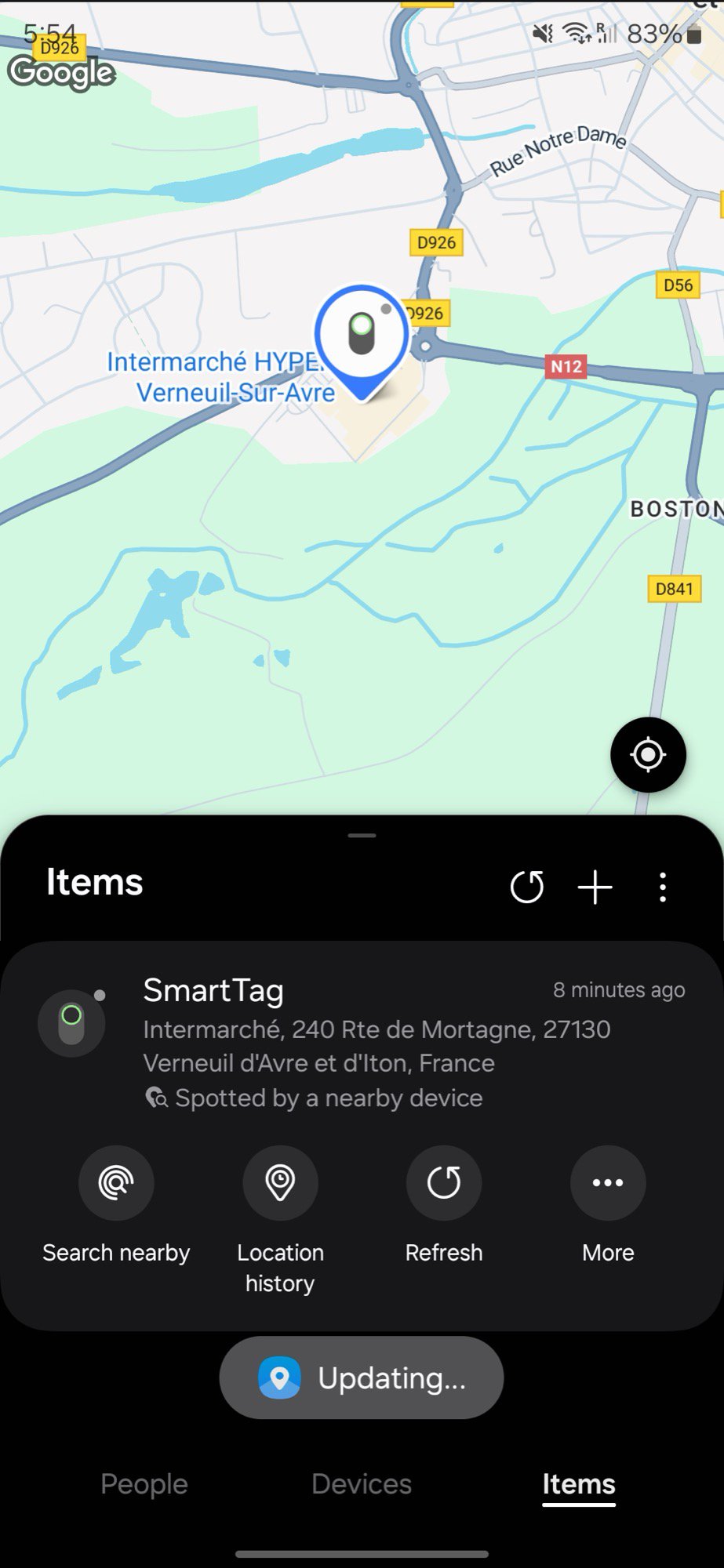Switch to the Devices tab
724x1568 pixels.
pyautogui.click(x=361, y=1483)
